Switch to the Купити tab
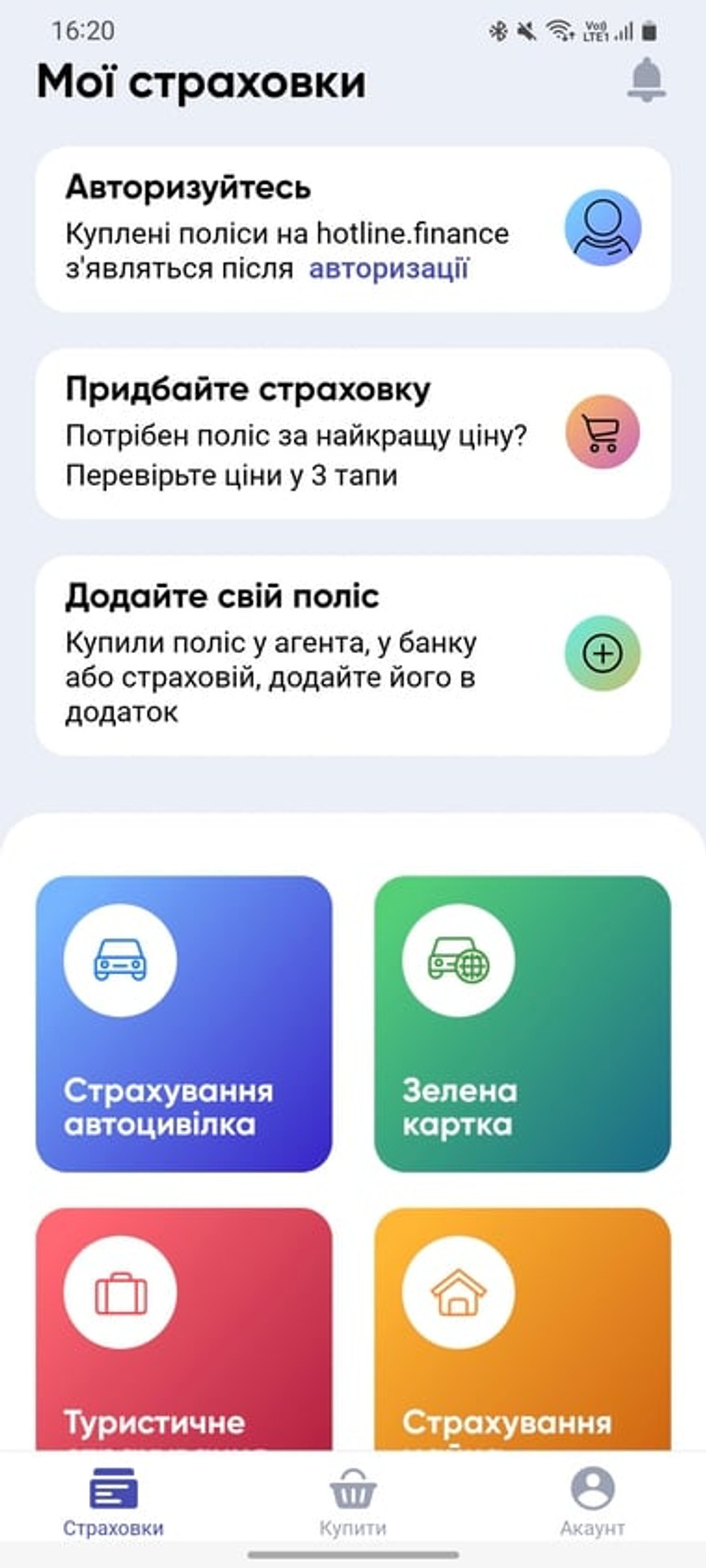 coord(353,1501)
